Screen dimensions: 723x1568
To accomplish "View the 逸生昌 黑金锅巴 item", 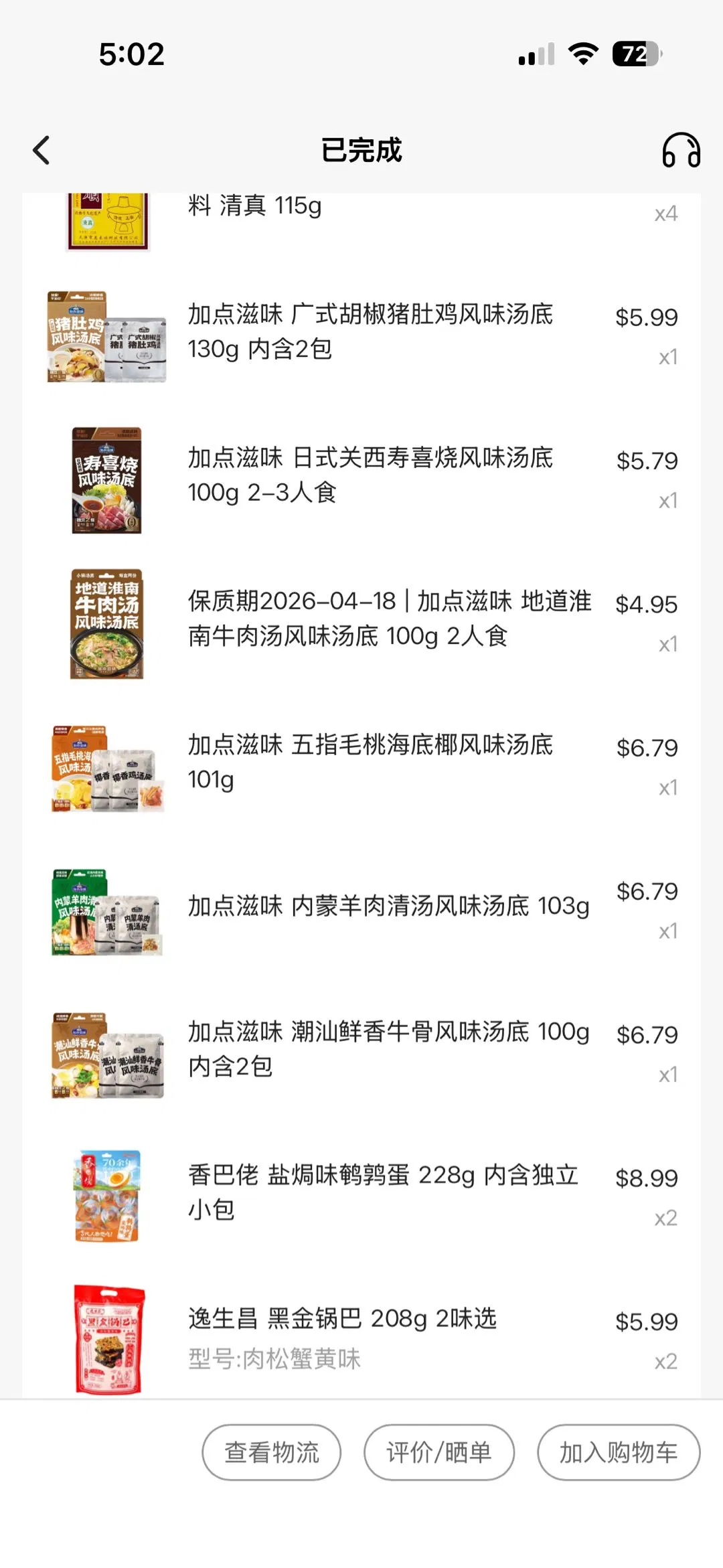I will pyautogui.click(x=341, y=1336).
